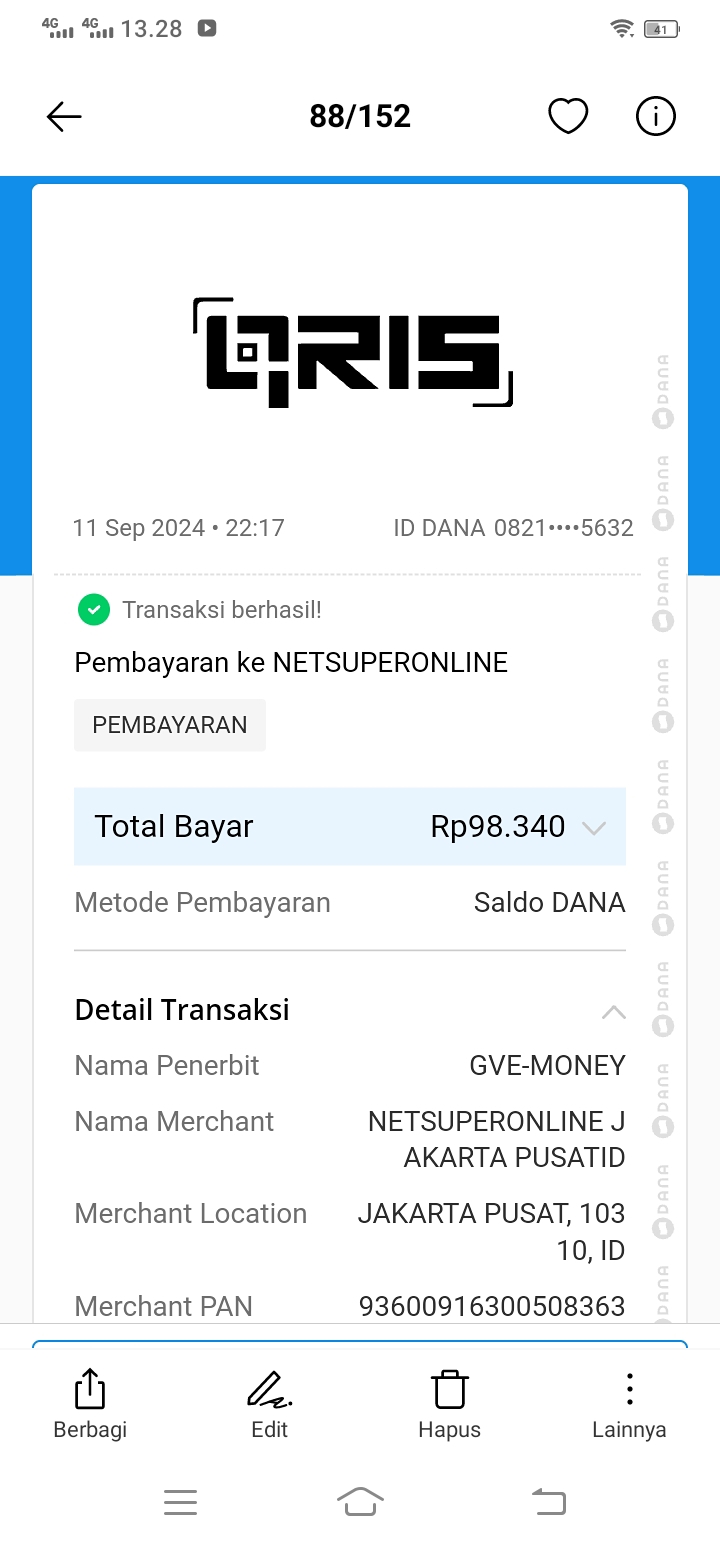
Task: Open the Lainnya more options
Action: tap(629, 1403)
